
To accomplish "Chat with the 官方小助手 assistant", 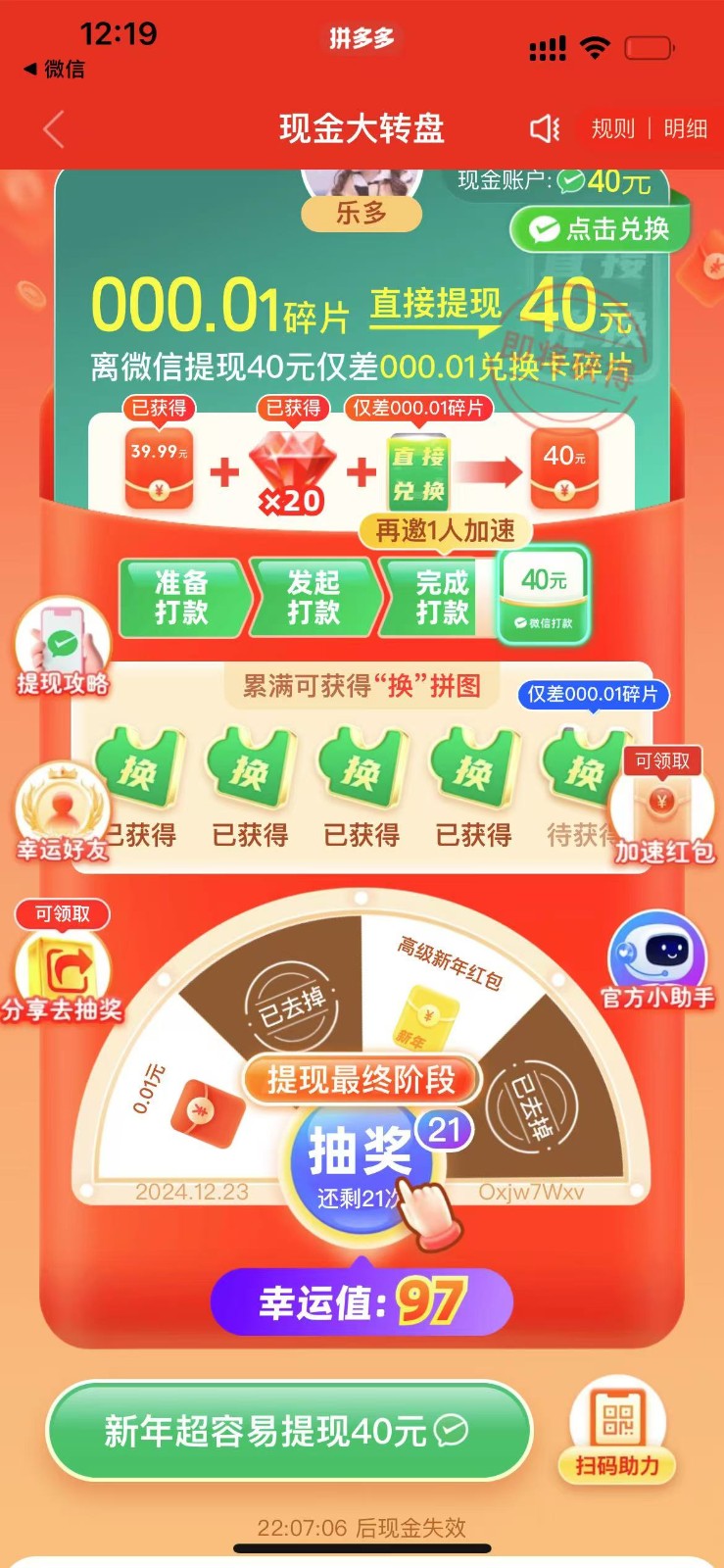I will point(657,962).
